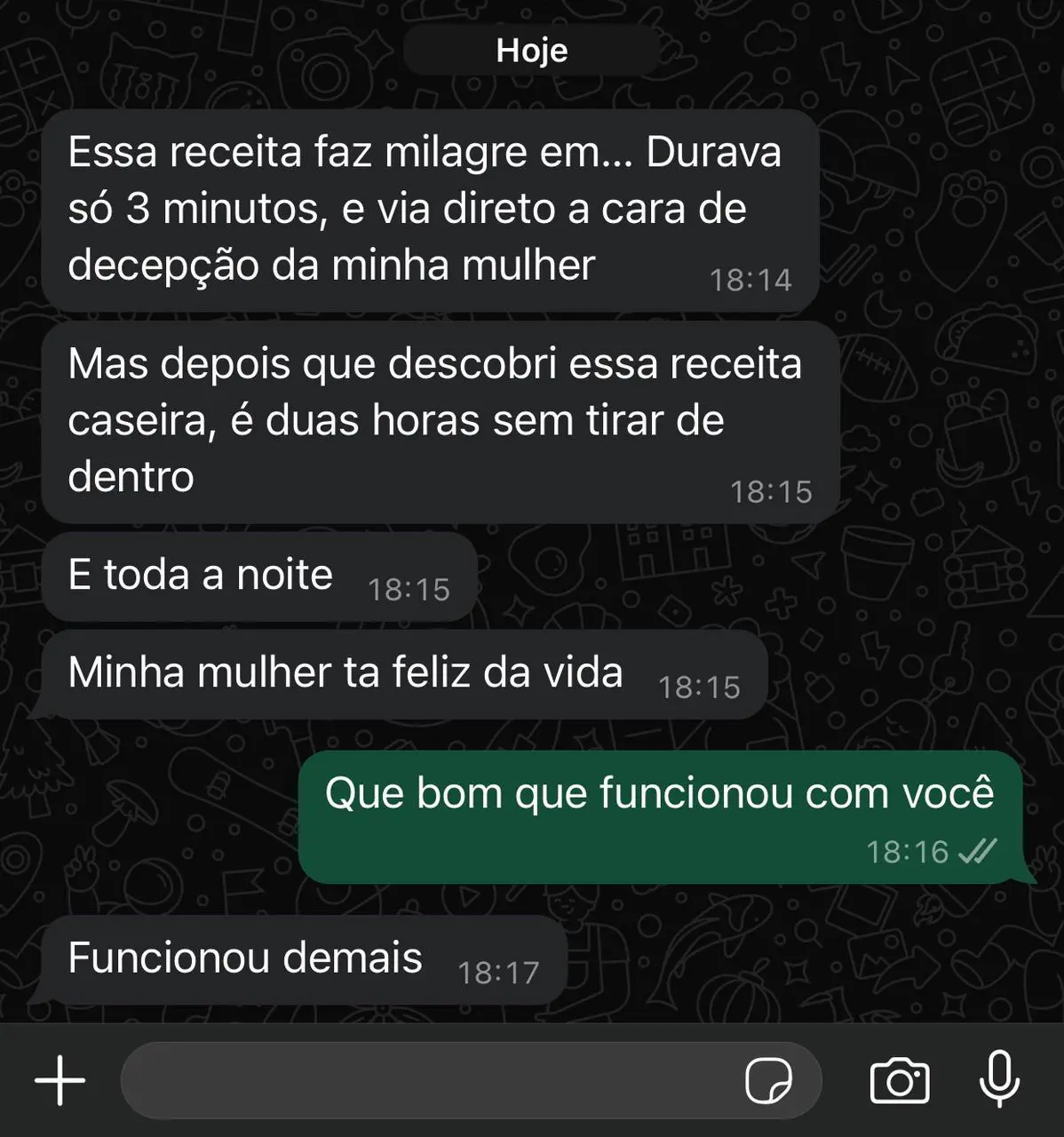The height and width of the screenshot is (1137, 1064).
Task: Open the plus attachment menu
Action: 60,1081
